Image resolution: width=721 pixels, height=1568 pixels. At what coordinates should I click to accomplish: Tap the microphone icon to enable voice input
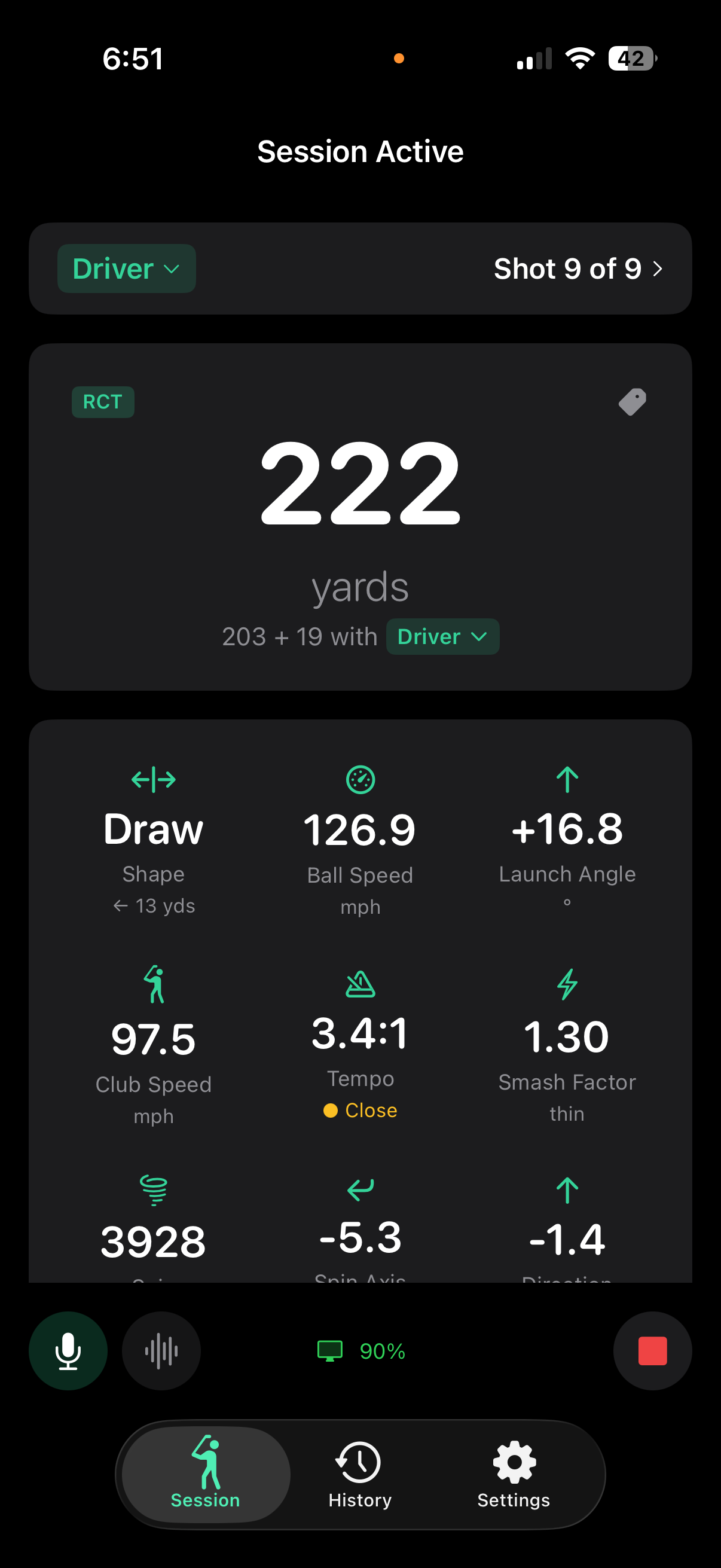68,1352
